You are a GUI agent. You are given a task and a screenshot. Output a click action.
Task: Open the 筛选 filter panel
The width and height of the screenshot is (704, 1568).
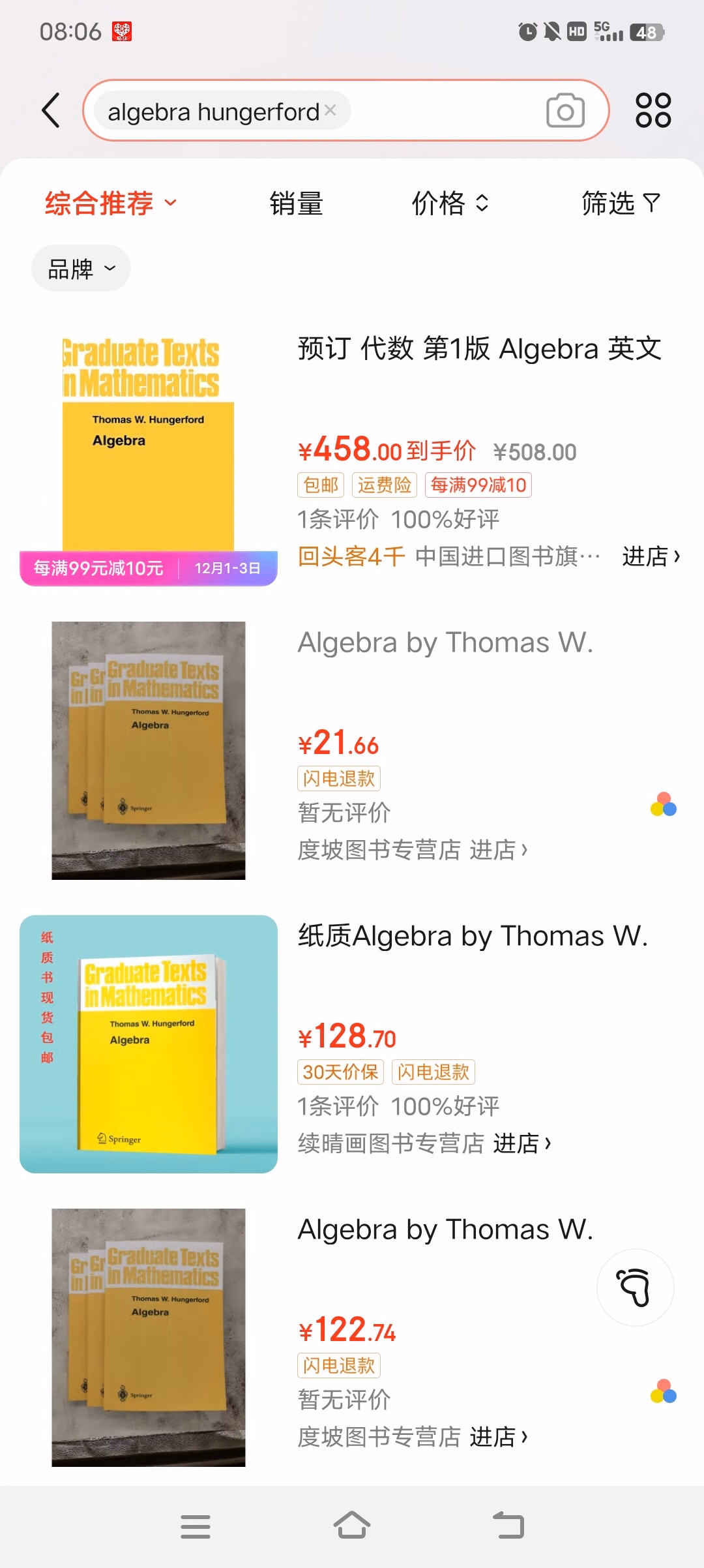[x=621, y=204]
